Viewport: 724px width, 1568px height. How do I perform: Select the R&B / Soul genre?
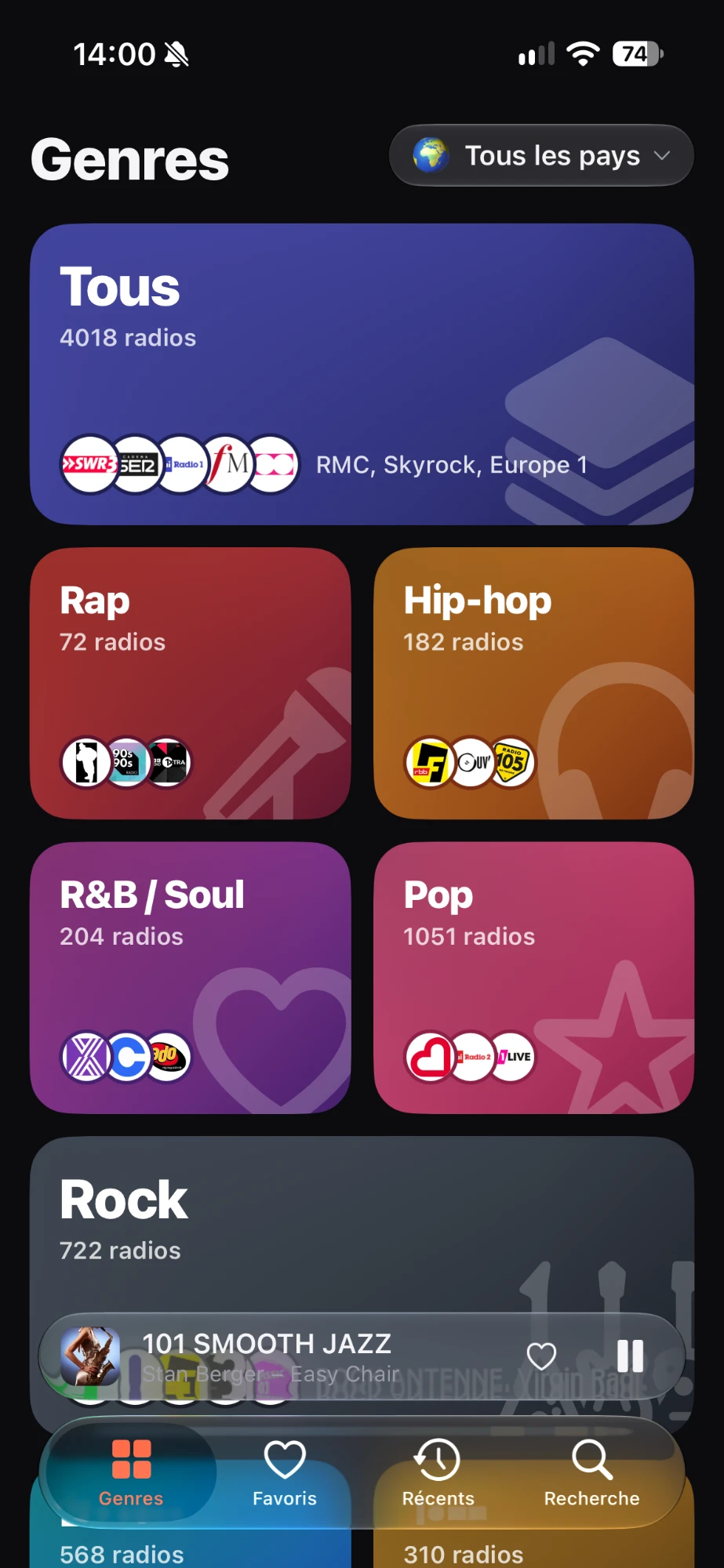pos(190,978)
